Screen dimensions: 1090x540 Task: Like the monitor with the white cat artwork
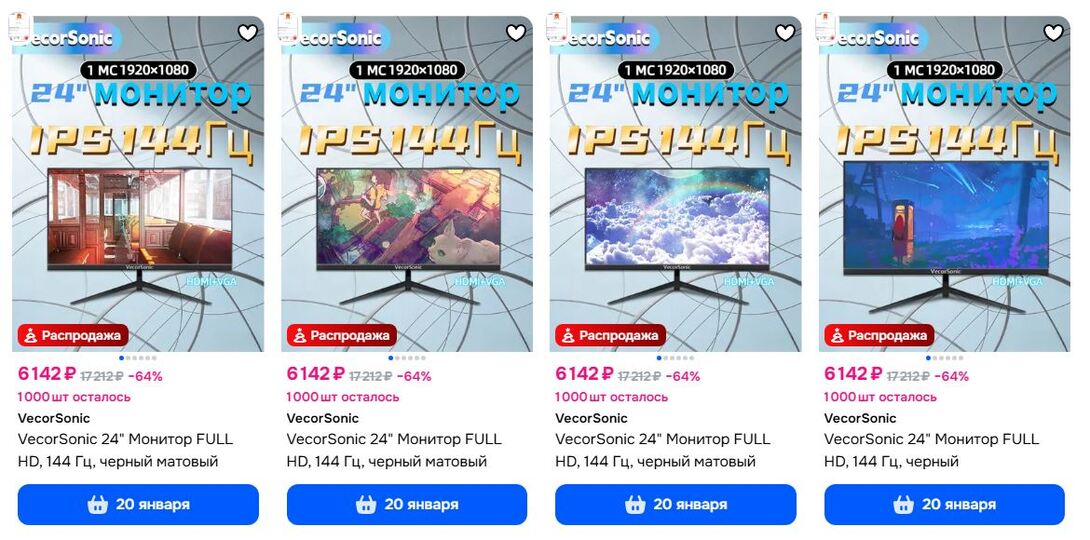(516, 33)
